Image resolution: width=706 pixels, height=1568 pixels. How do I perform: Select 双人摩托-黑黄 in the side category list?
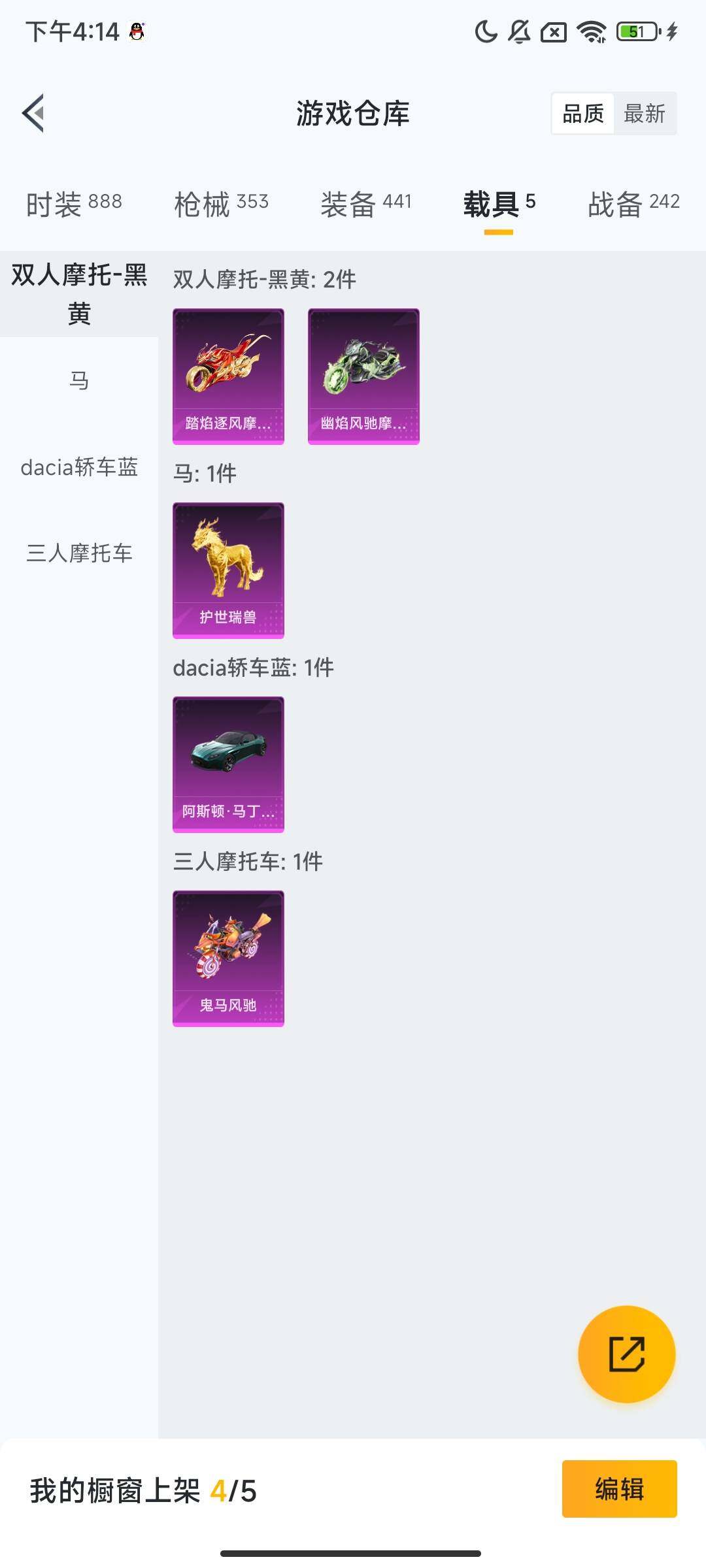click(x=79, y=294)
